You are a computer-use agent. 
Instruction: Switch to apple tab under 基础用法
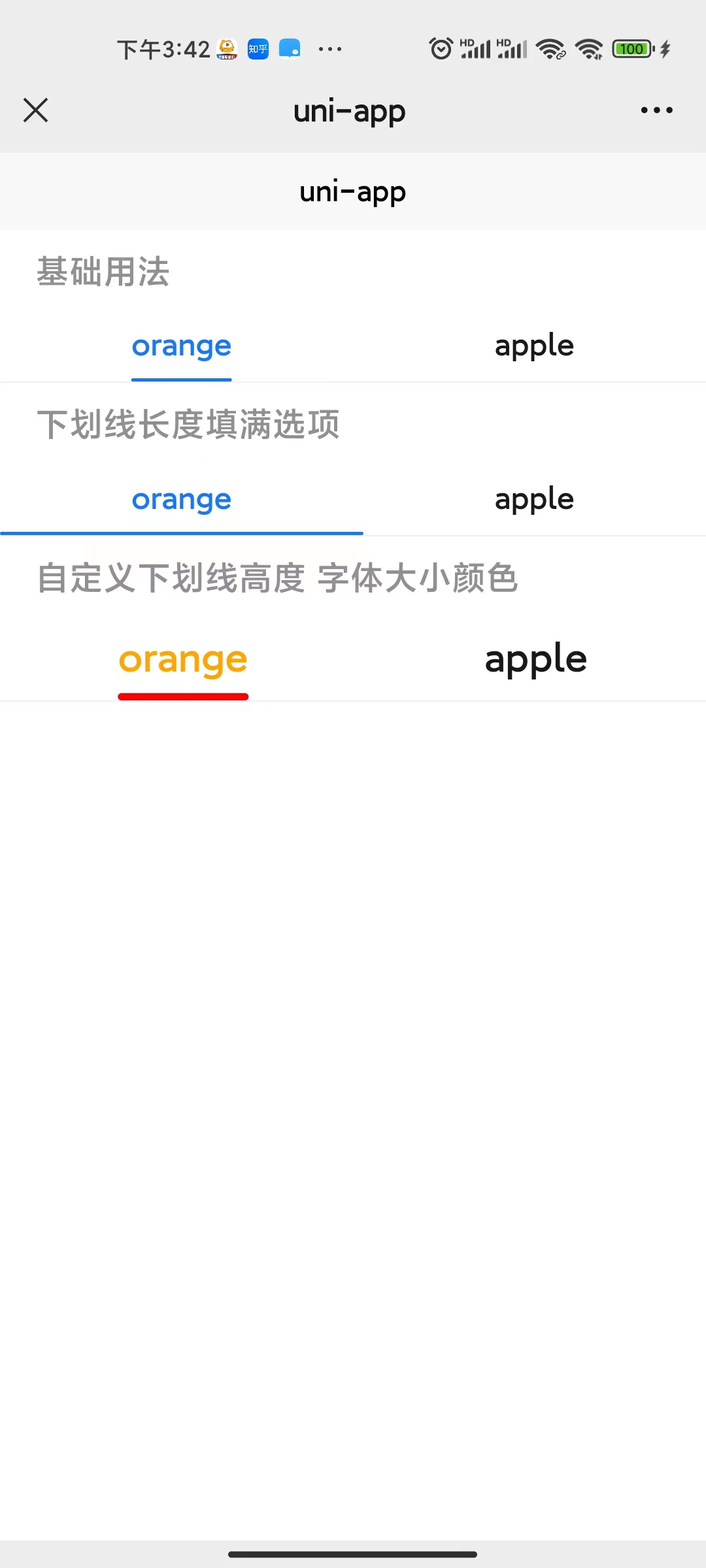point(534,346)
